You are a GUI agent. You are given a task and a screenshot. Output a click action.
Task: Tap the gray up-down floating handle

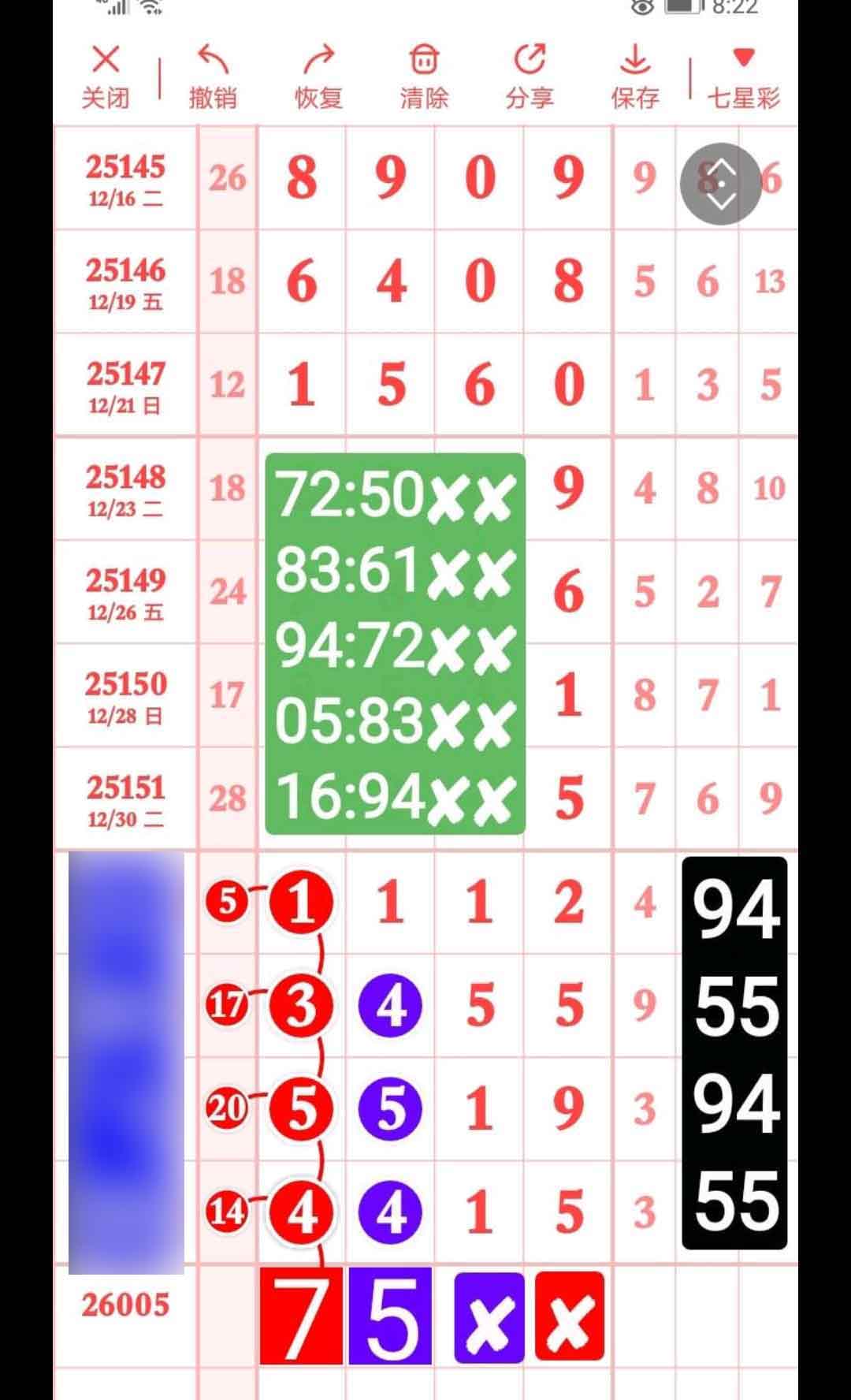[x=721, y=184]
